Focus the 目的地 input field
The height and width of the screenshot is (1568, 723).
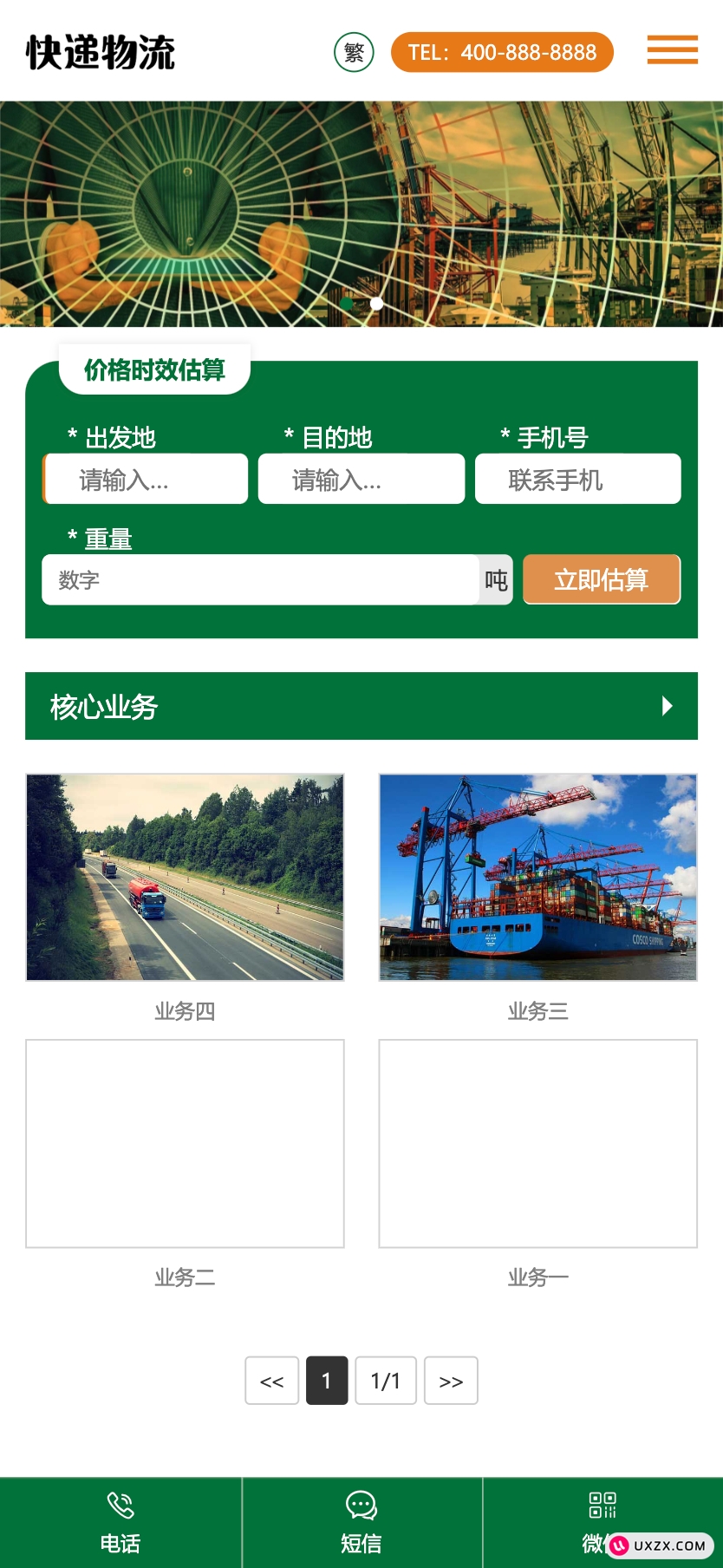[x=361, y=480]
